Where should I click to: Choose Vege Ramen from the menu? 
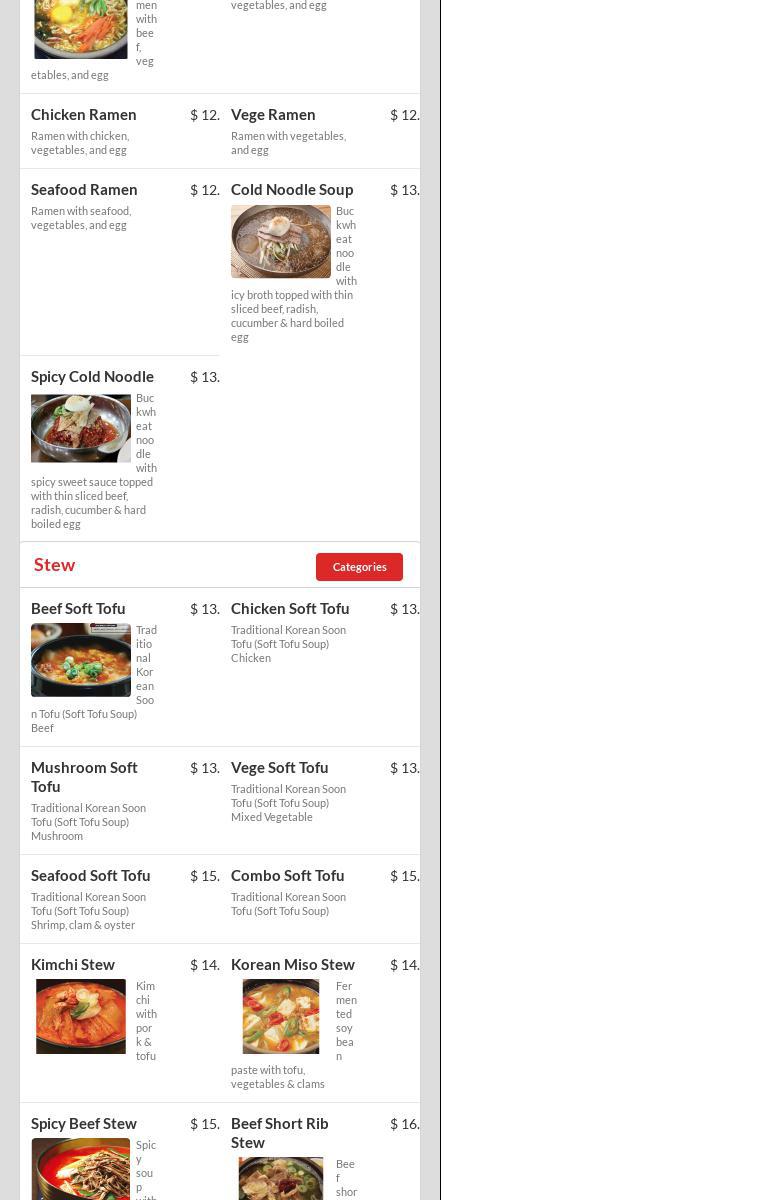[273, 115]
